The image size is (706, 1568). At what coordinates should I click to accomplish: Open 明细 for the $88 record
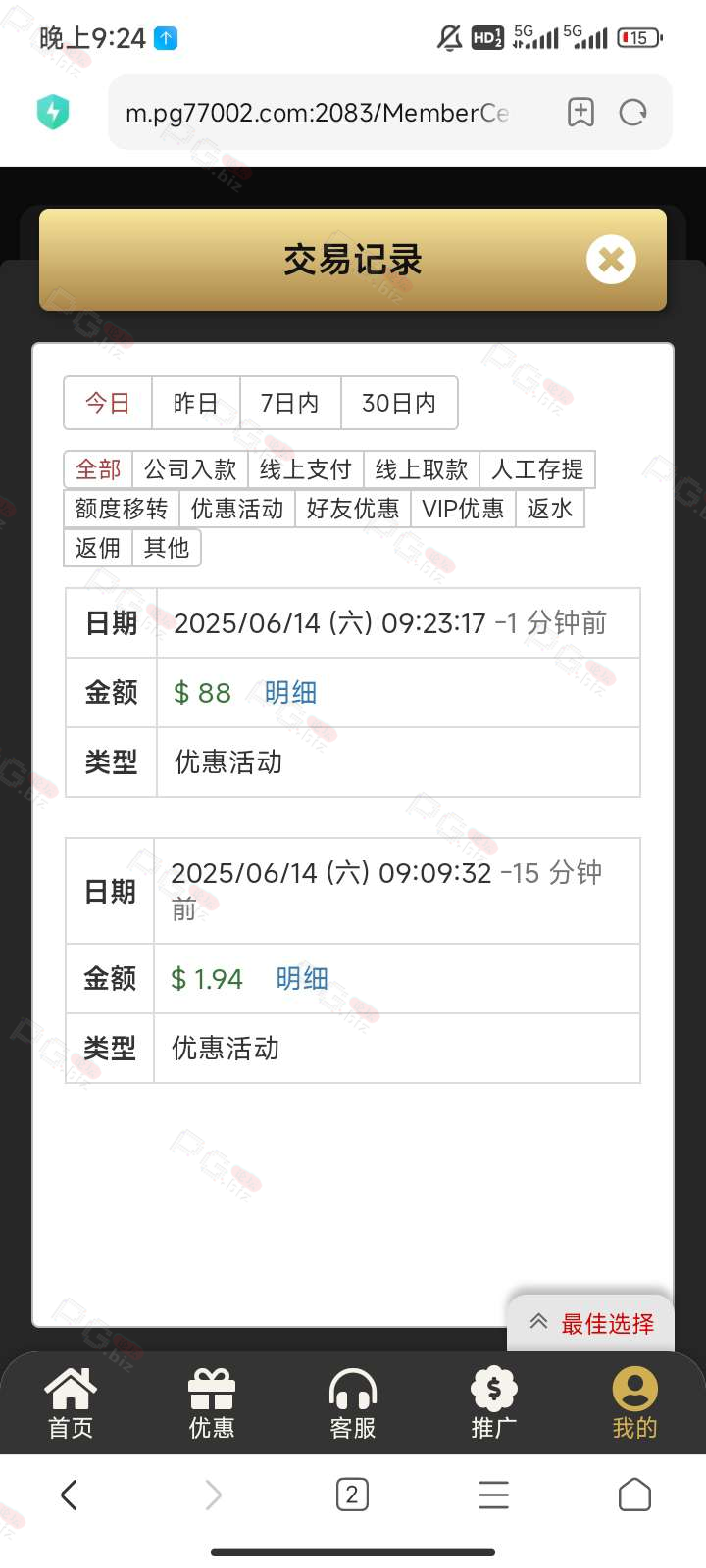click(x=290, y=693)
